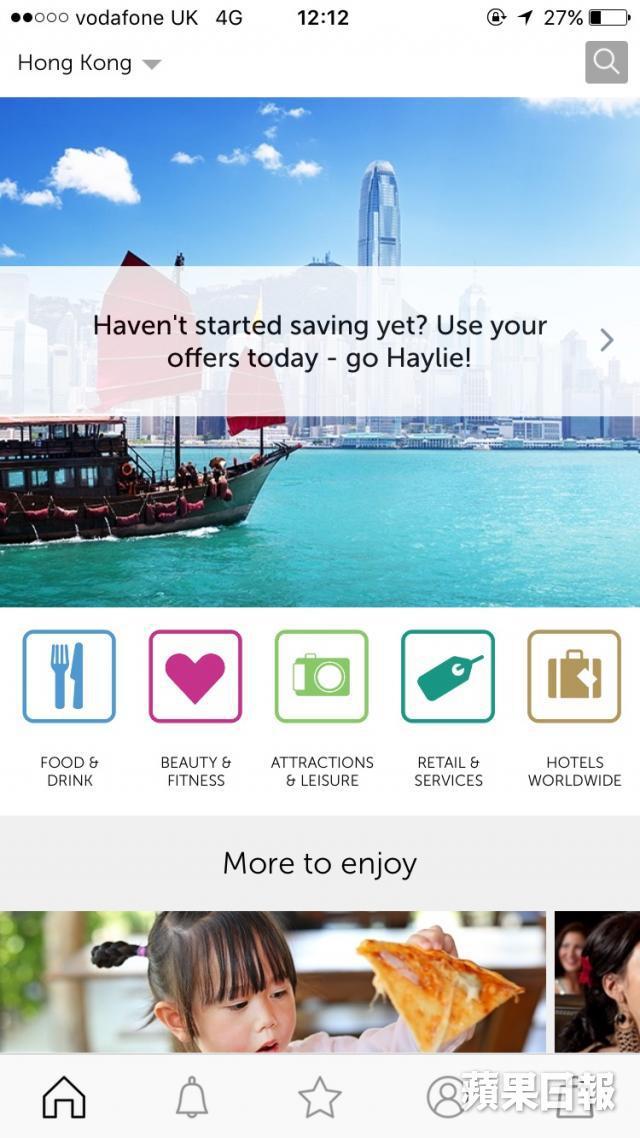Open the 'Haven't started saving yet' banner
This screenshot has width=640, height=1138.
pos(320,341)
